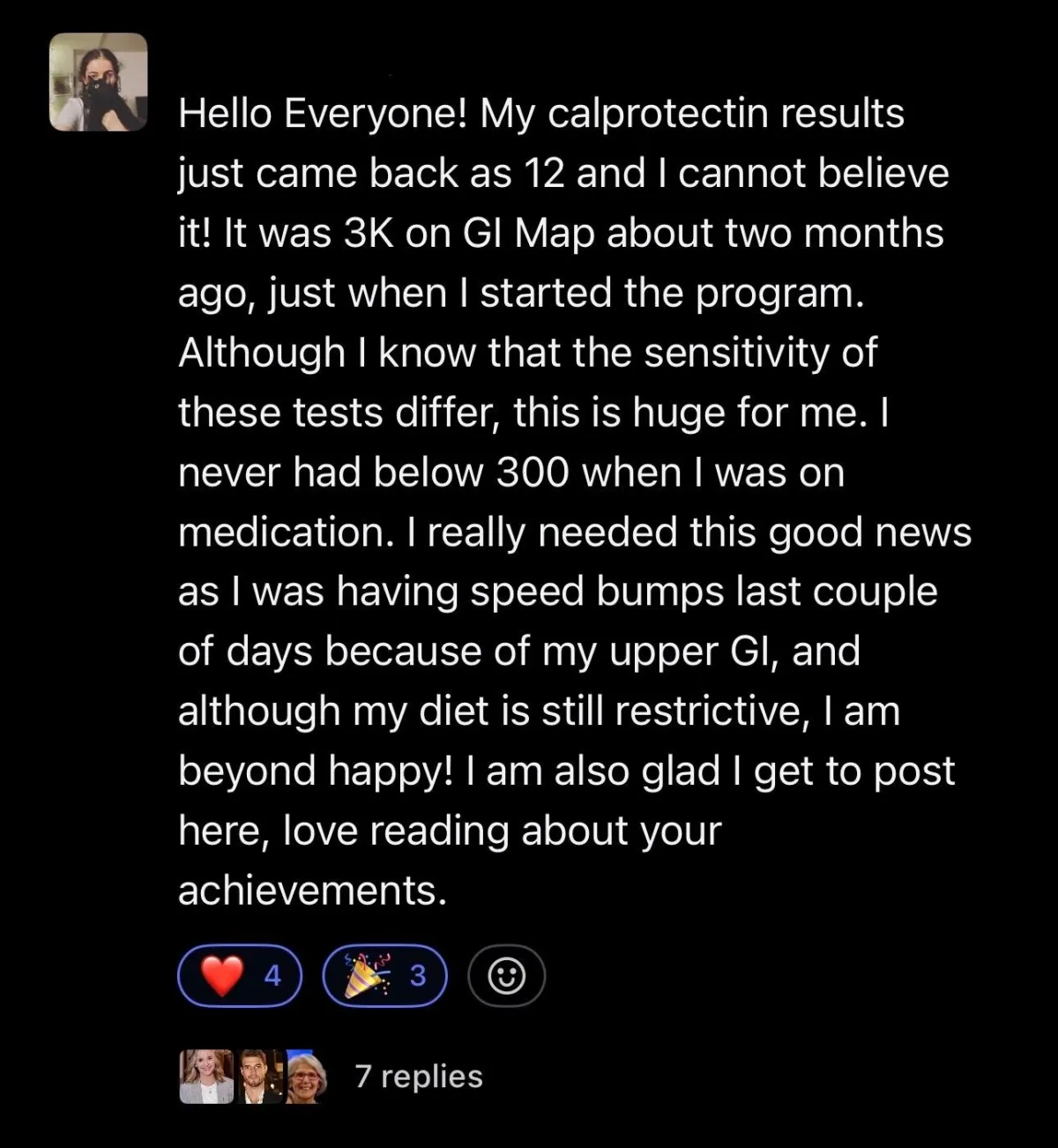
Task: Open the post author's profile picture
Action: point(98,82)
